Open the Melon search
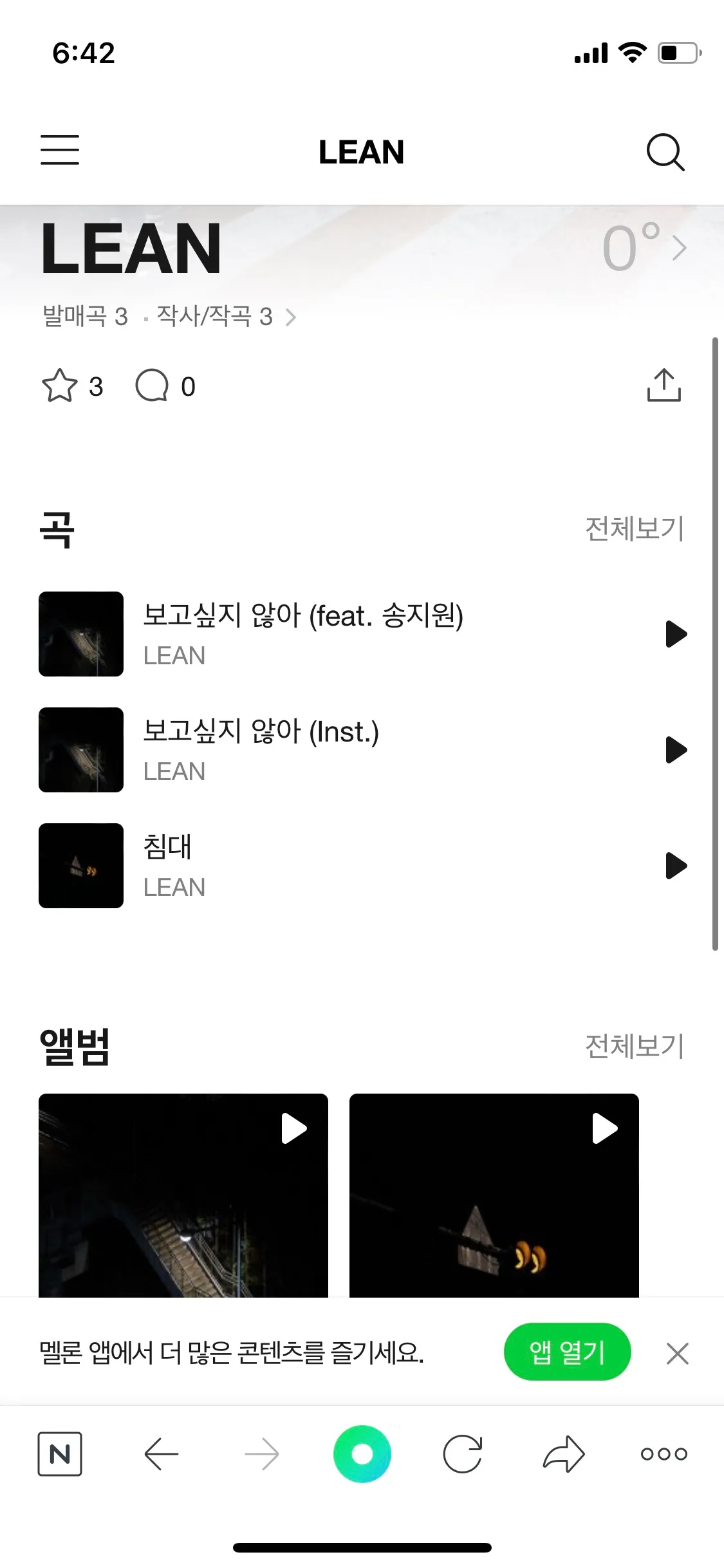The image size is (724, 1568). pos(666,153)
